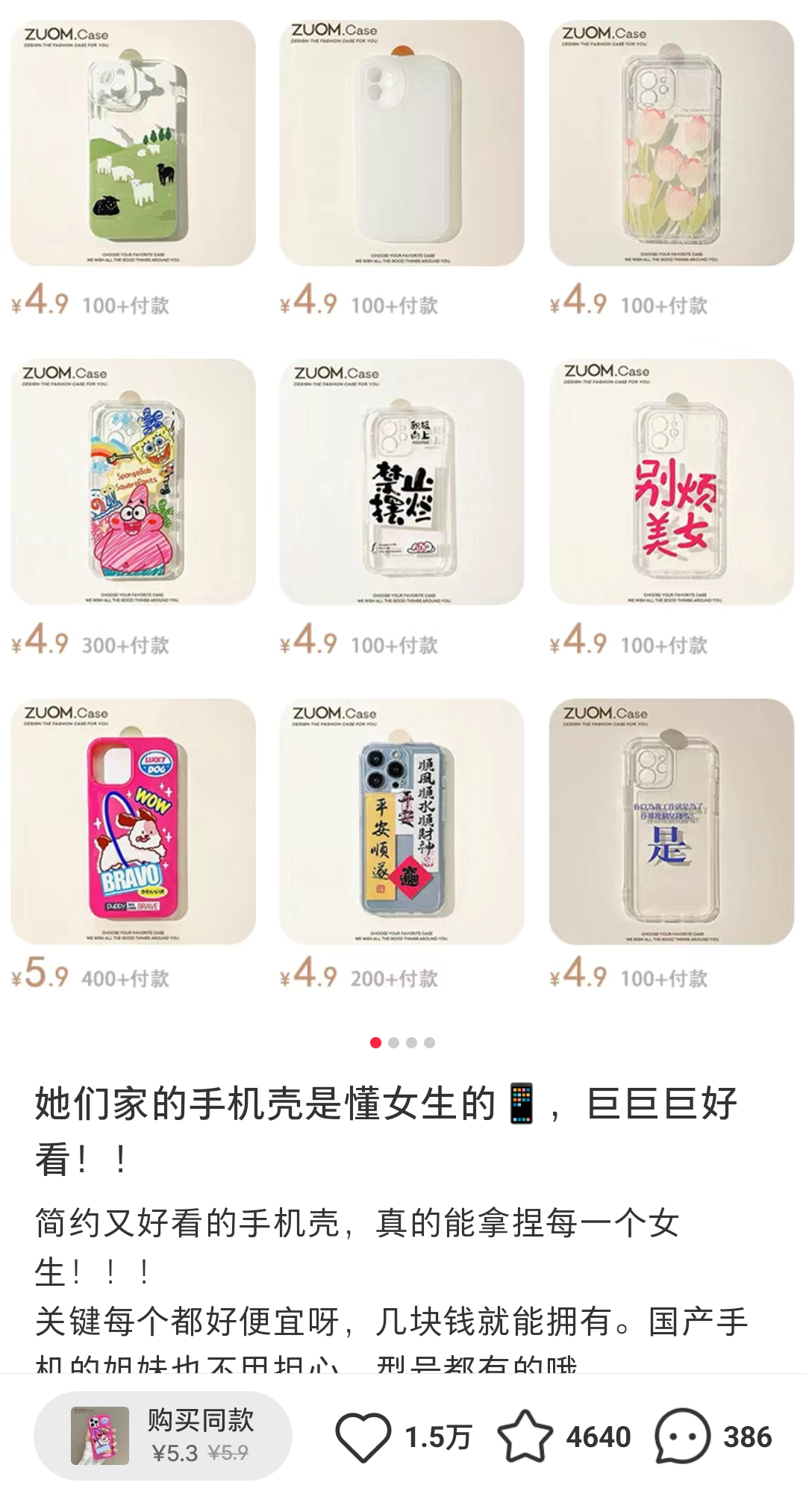Save the post with the star icon
This screenshot has width=806, height=1512.
pyautogui.click(x=525, y=1437)
